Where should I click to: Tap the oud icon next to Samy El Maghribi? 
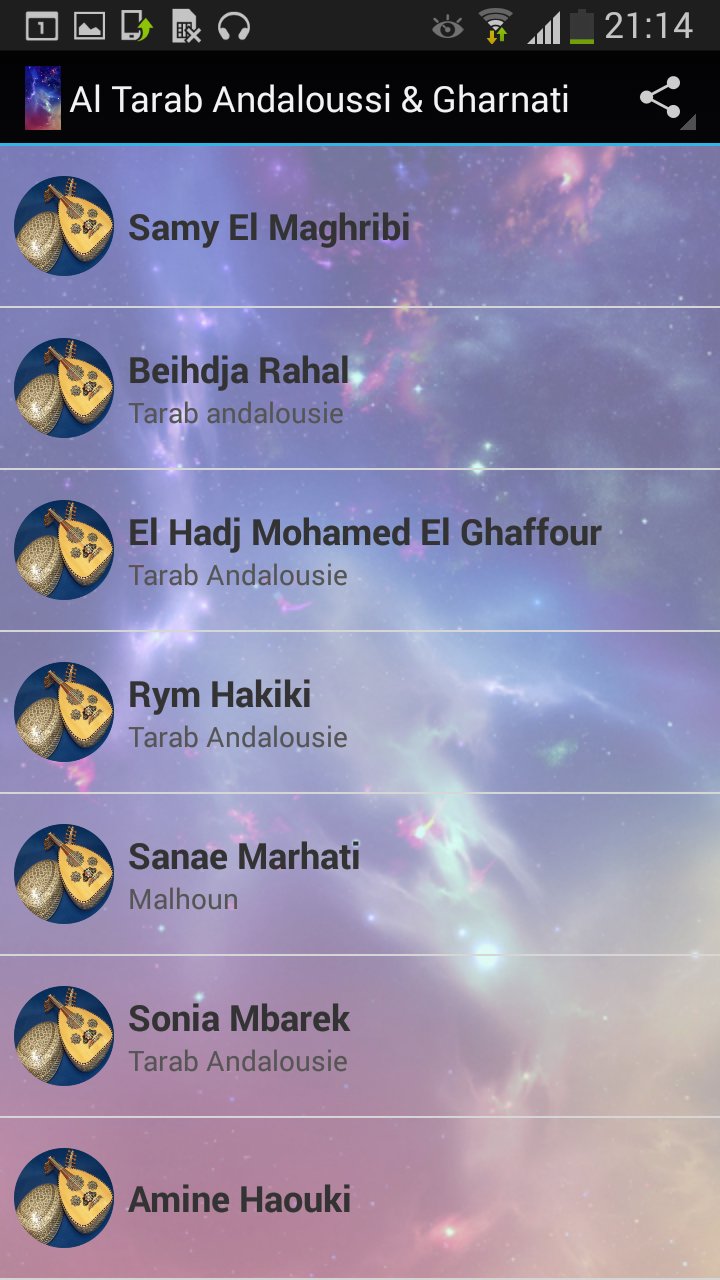tap(63, 227)
